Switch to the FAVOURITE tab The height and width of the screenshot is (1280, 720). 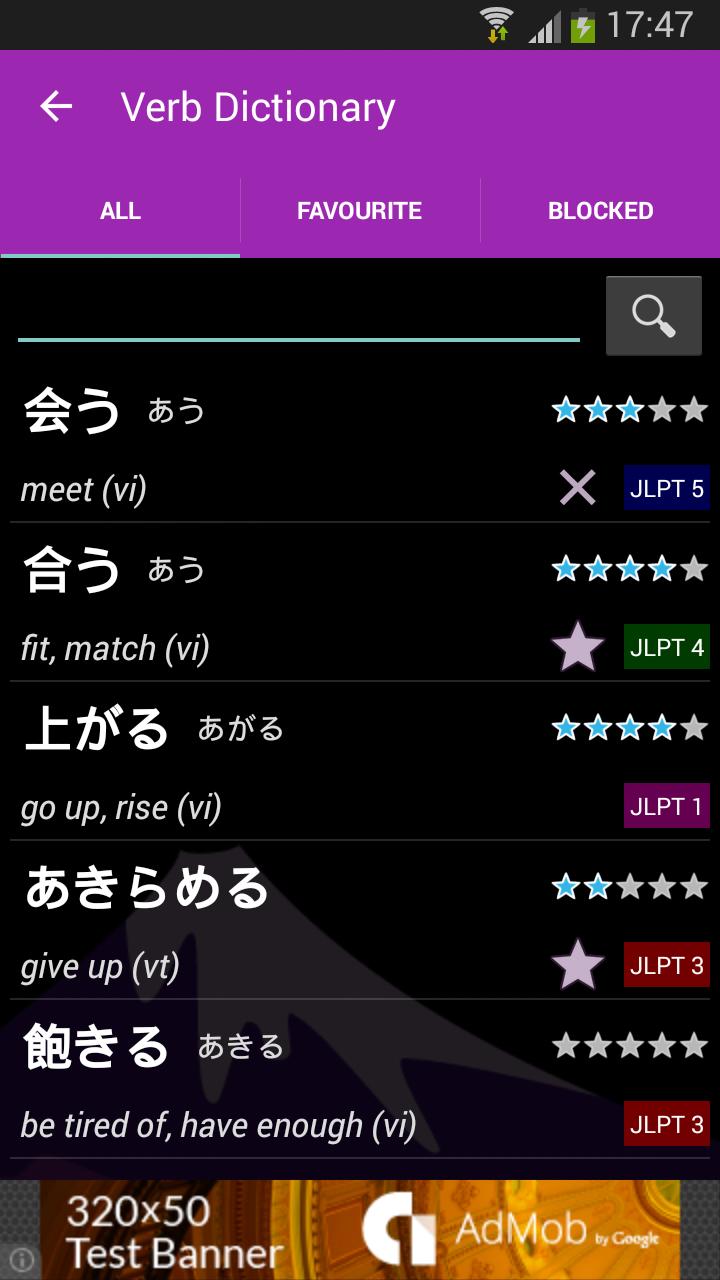tap(358, 211)
